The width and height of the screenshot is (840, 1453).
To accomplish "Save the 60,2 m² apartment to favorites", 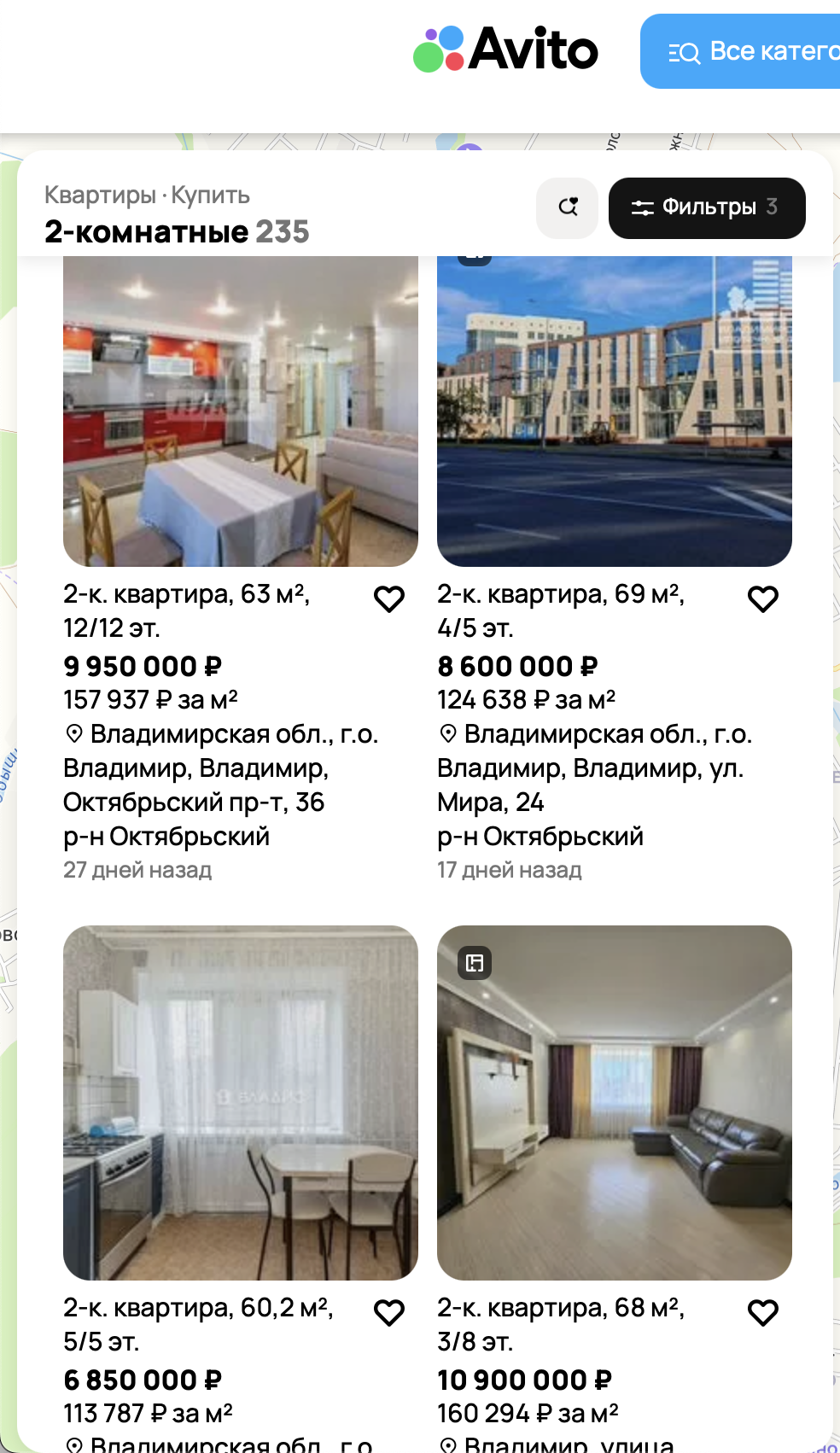I will pos(389,1313).
